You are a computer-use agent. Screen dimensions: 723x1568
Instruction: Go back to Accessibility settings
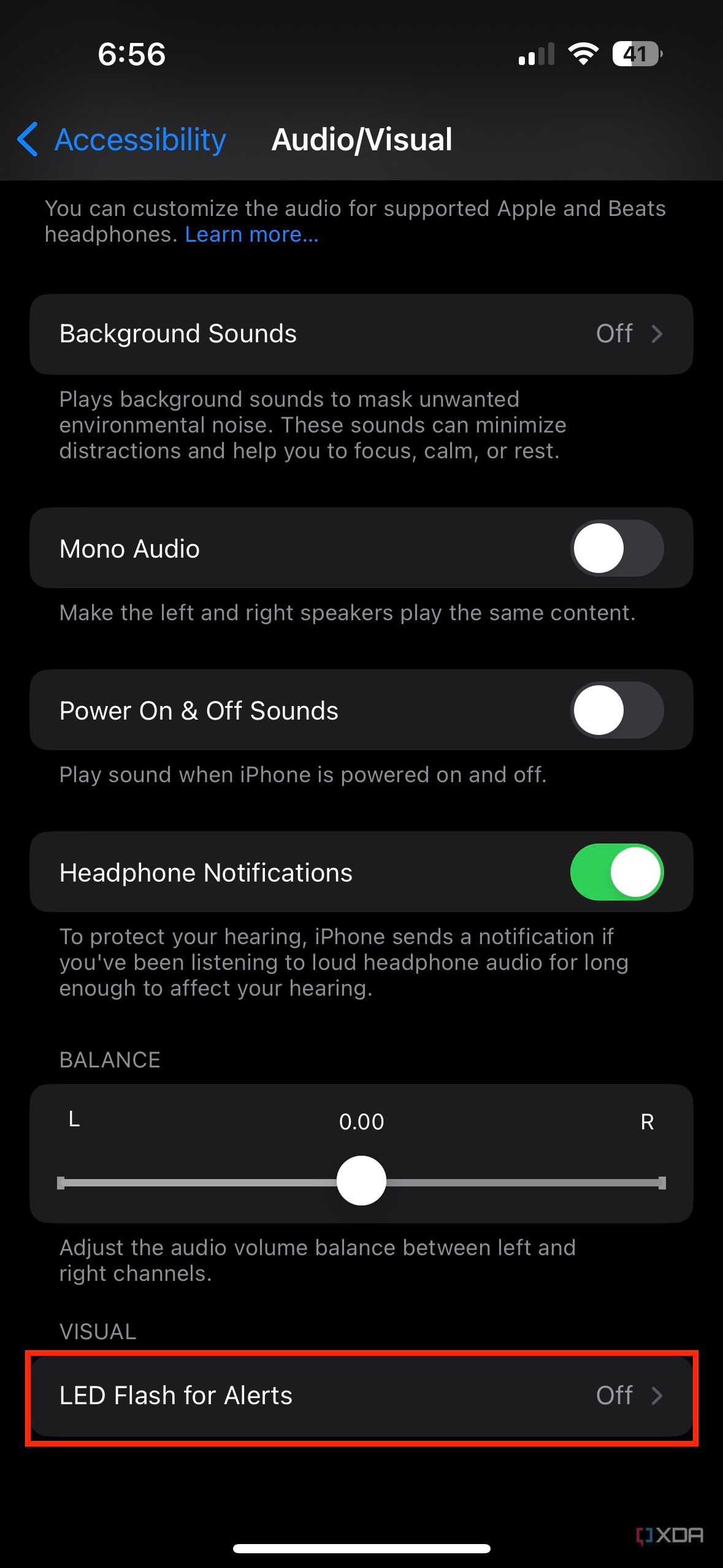coord(123,140)
